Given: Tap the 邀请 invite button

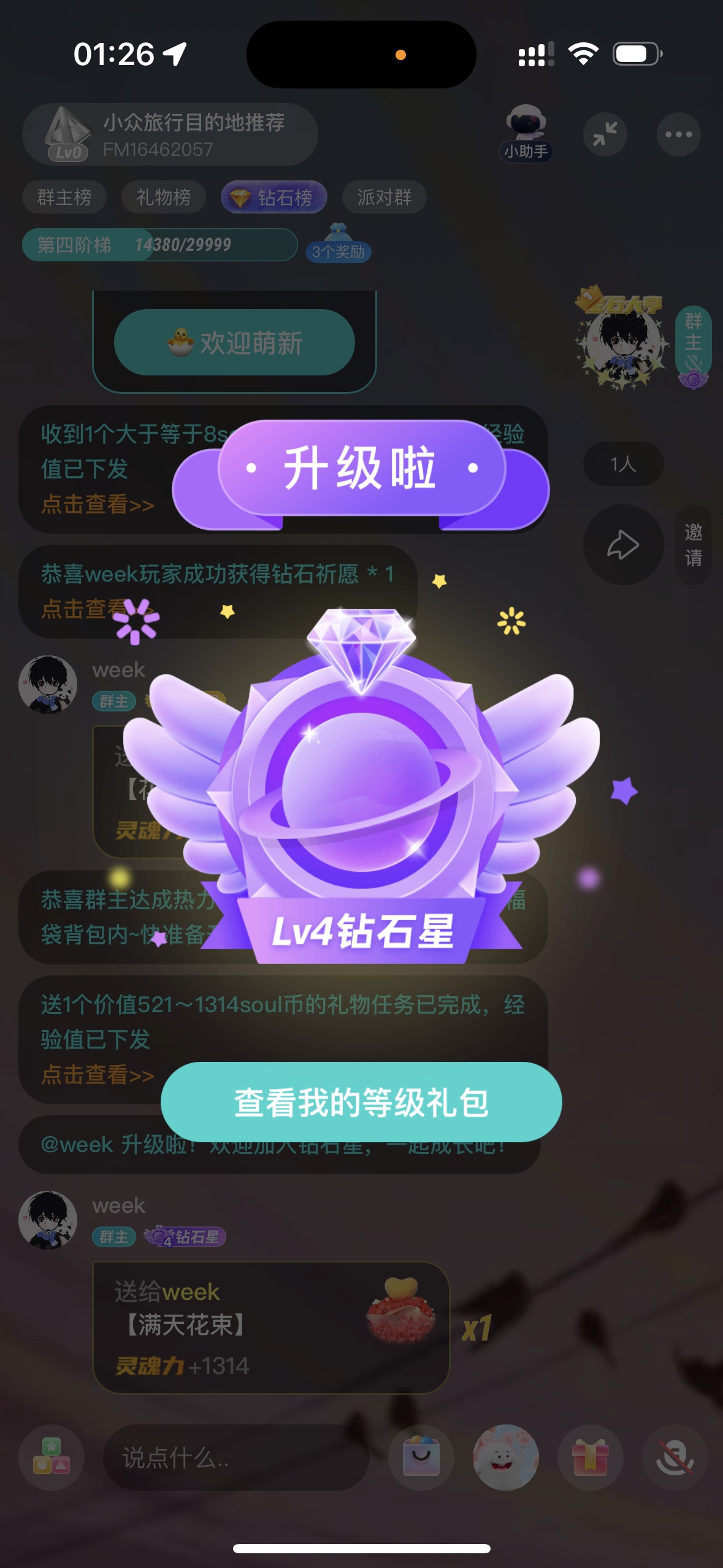Looking at the screenshot, I should coord(694,544).
